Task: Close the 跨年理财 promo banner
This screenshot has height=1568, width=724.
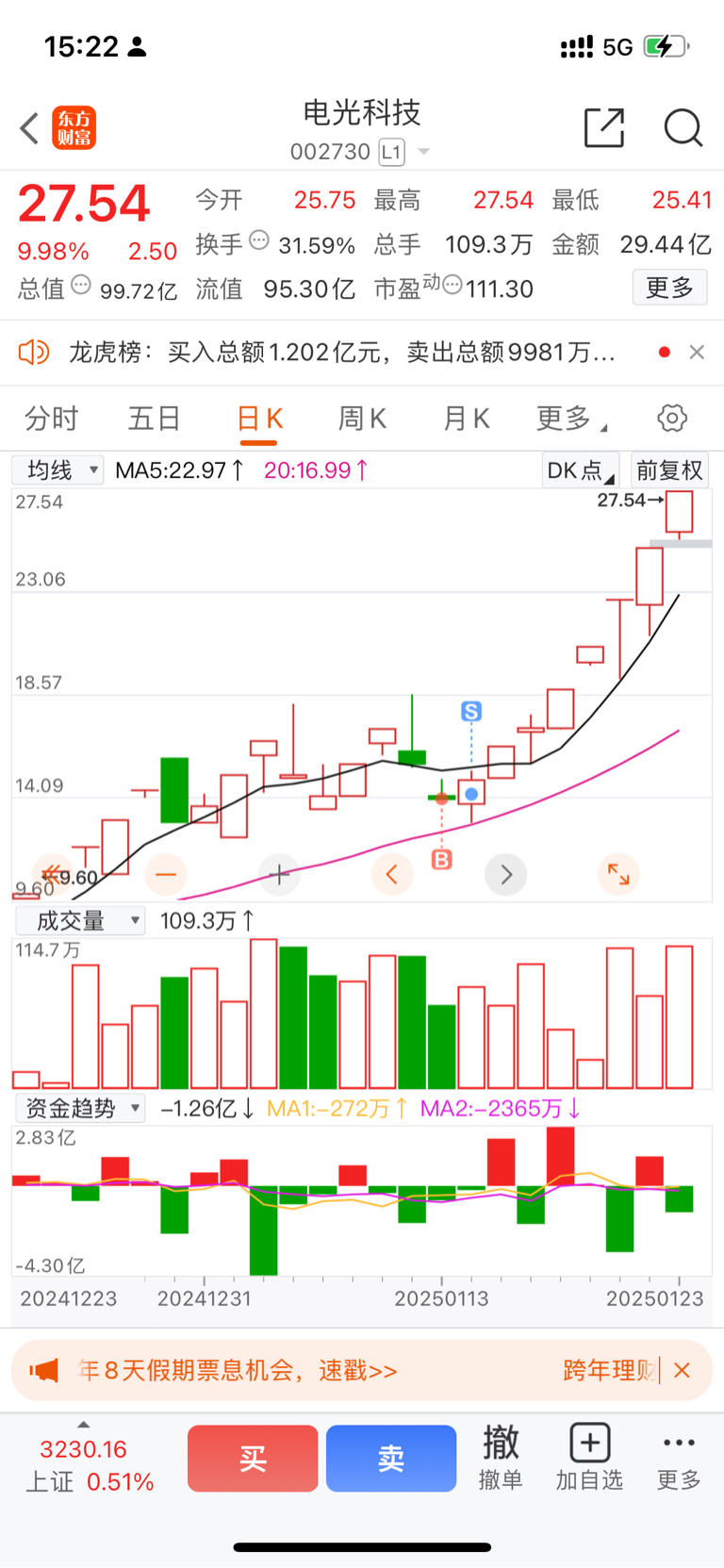Action: click(683, 1370)
